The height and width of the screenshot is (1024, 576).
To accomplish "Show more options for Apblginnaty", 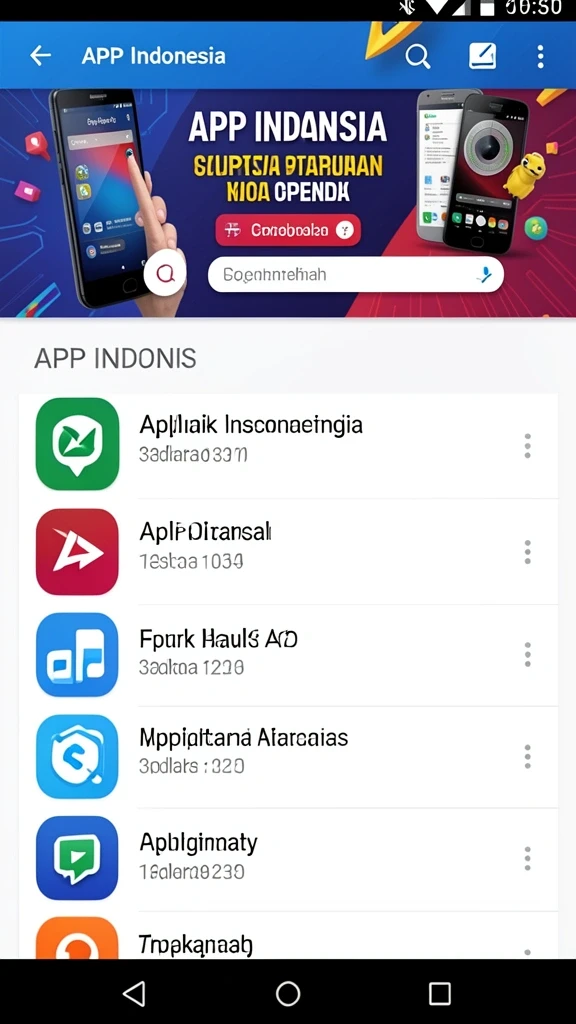I will coord(528,858).
